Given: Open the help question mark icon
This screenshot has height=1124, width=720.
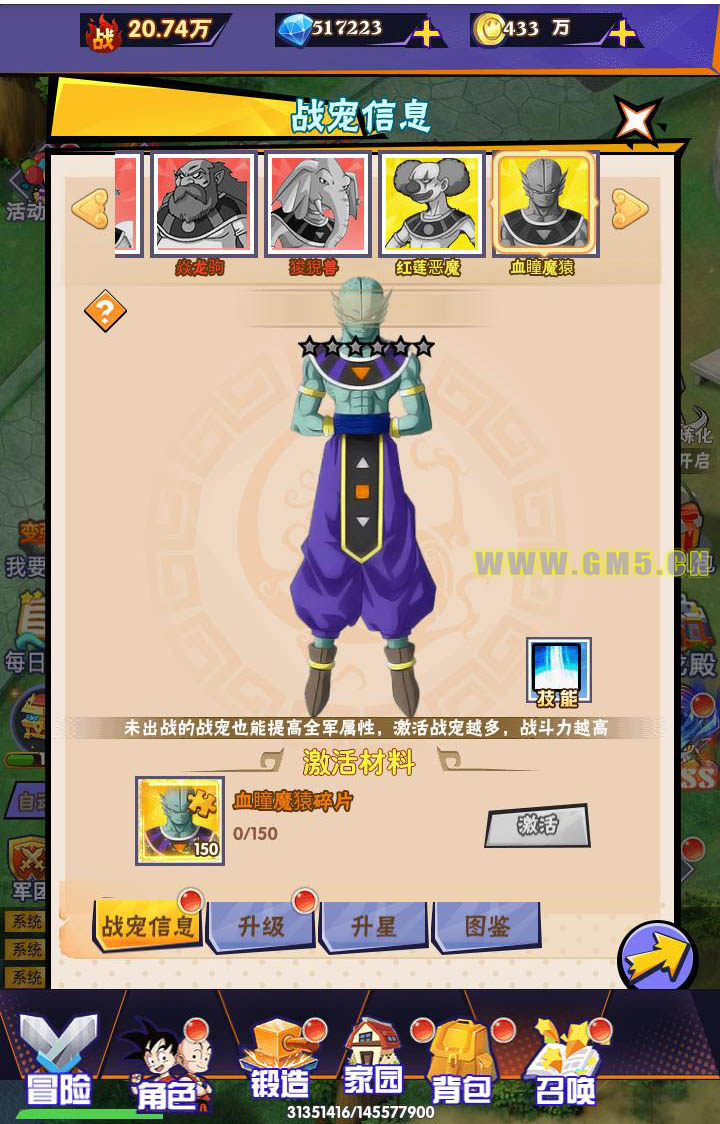Looking at the screenshot, I should pos(105,312).
